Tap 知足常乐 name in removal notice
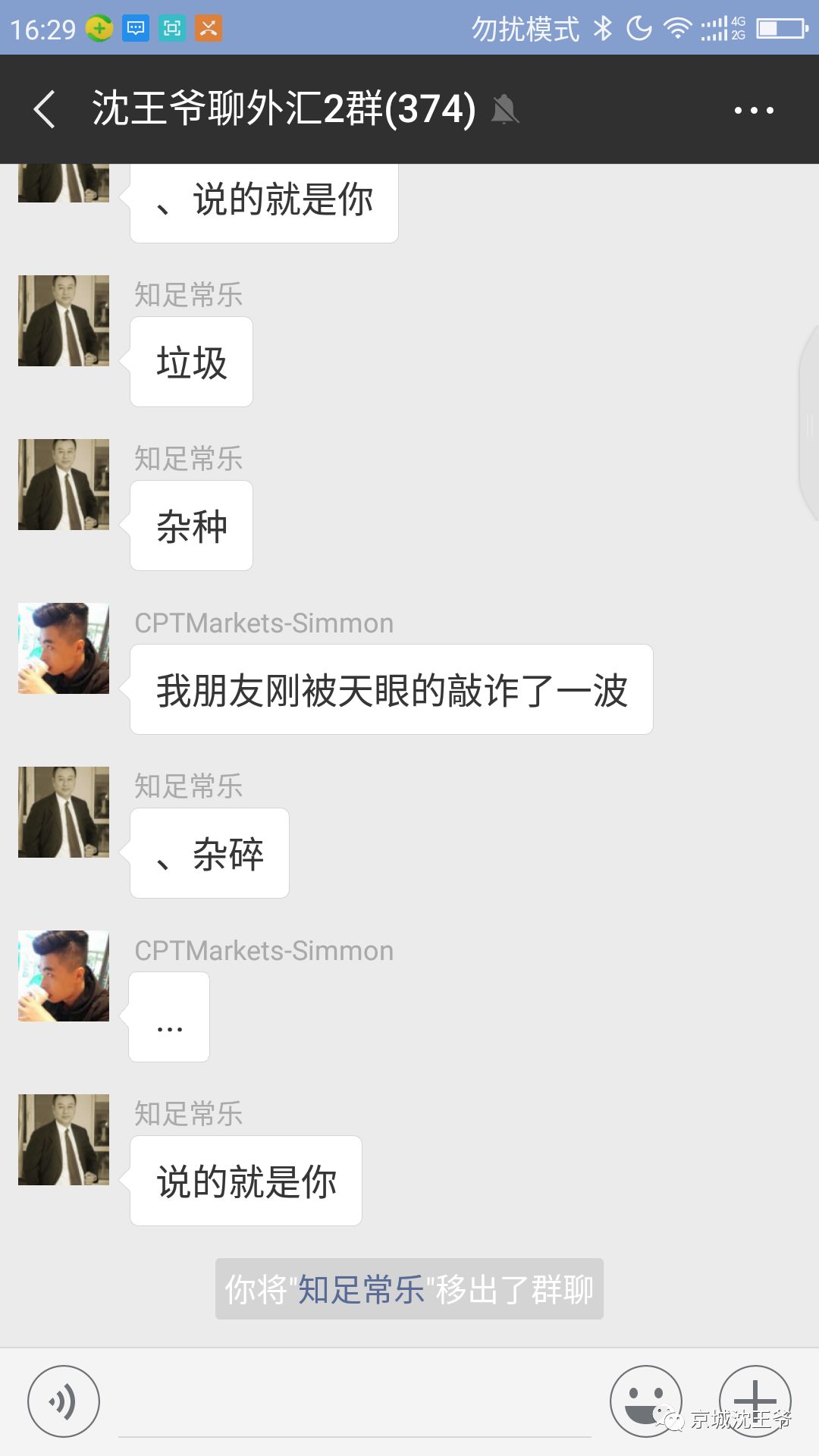Image resolution: width=819 pixels, height=1456 pixels. (360, 1289)
